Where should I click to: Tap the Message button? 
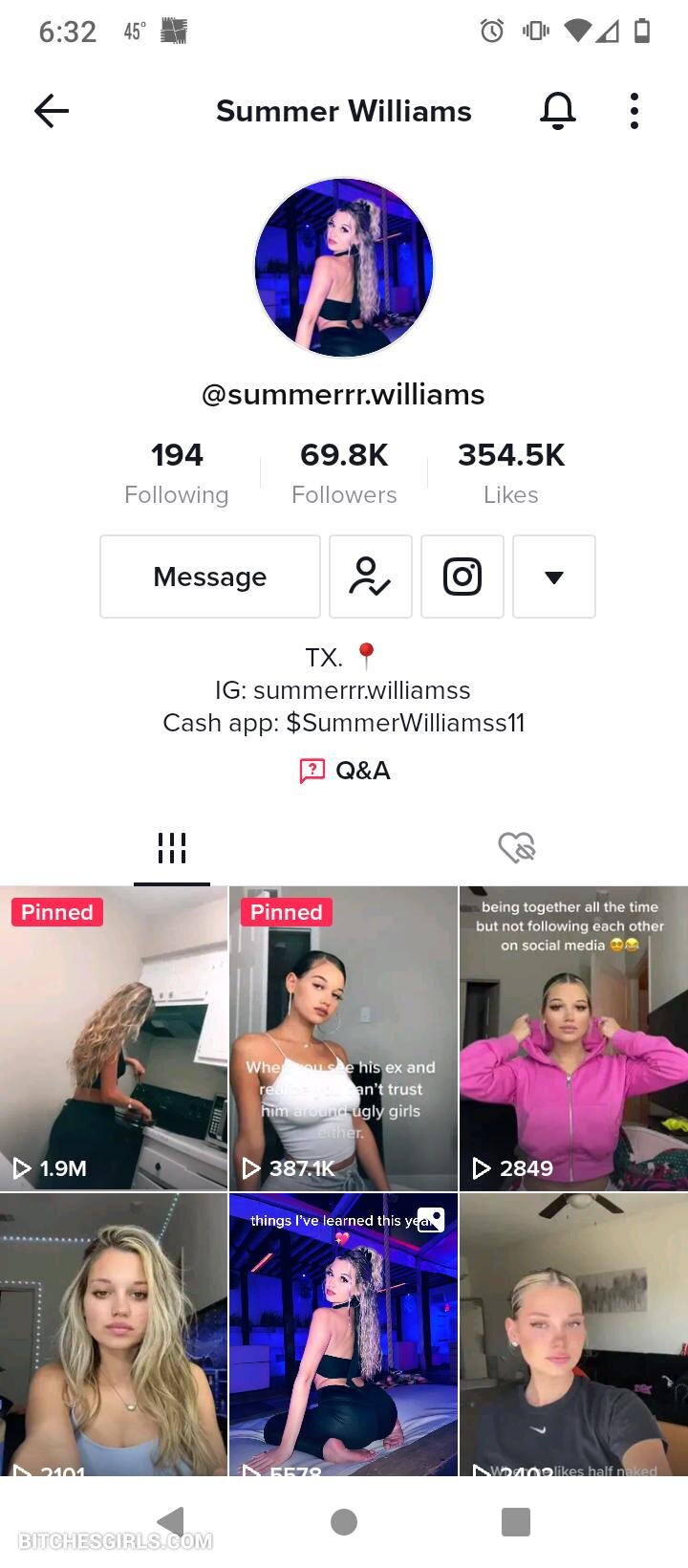click(x=210, y=577)
